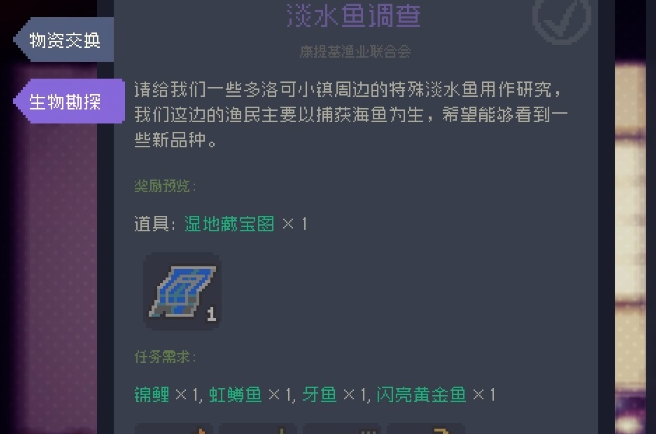Open the 锦鲤 requirement link
The width and height of the screenshot is (656, 434).
pyautogui.click(x=153, y=394)
